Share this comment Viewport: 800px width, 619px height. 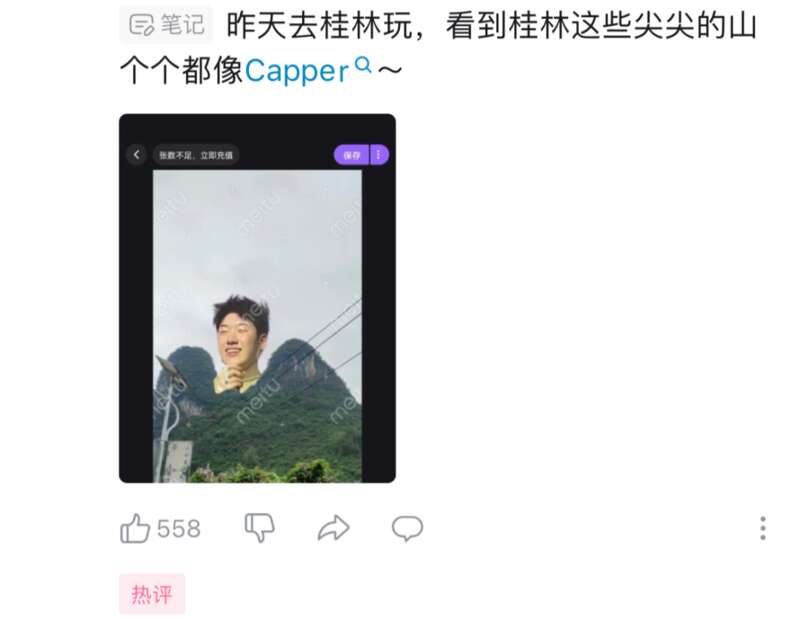(333, 527)
